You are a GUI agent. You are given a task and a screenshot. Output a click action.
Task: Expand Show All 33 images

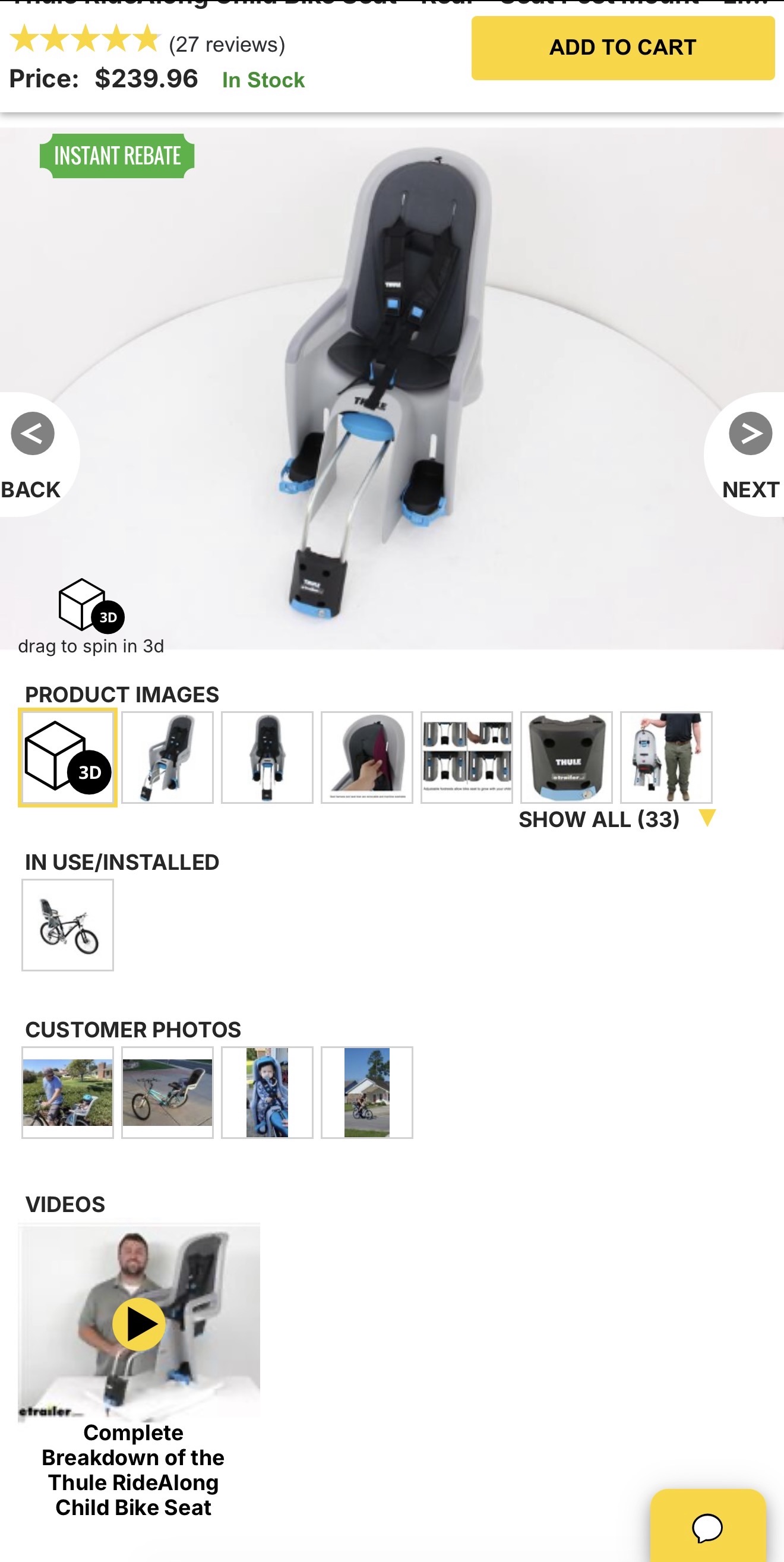616,819
